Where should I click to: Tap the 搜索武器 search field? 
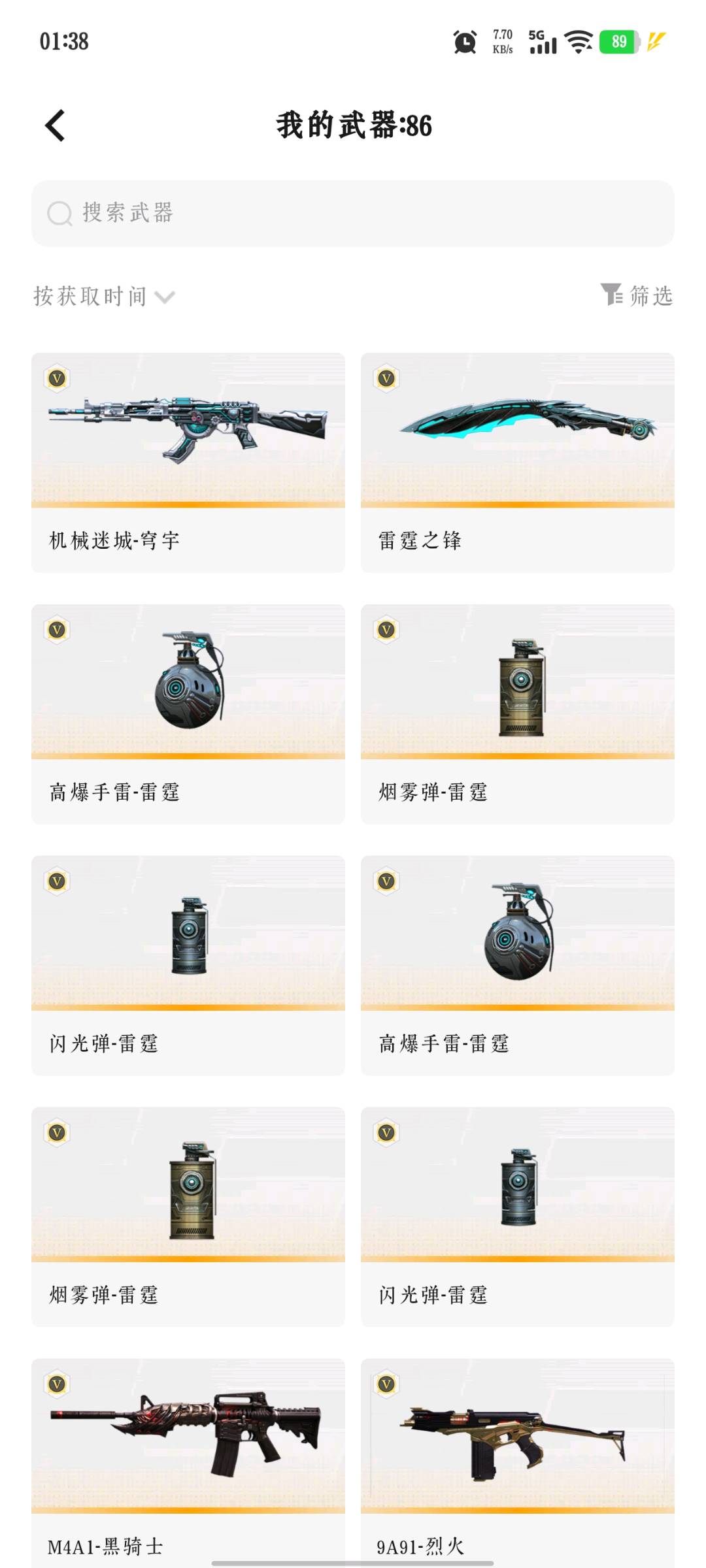coord(353,213)
